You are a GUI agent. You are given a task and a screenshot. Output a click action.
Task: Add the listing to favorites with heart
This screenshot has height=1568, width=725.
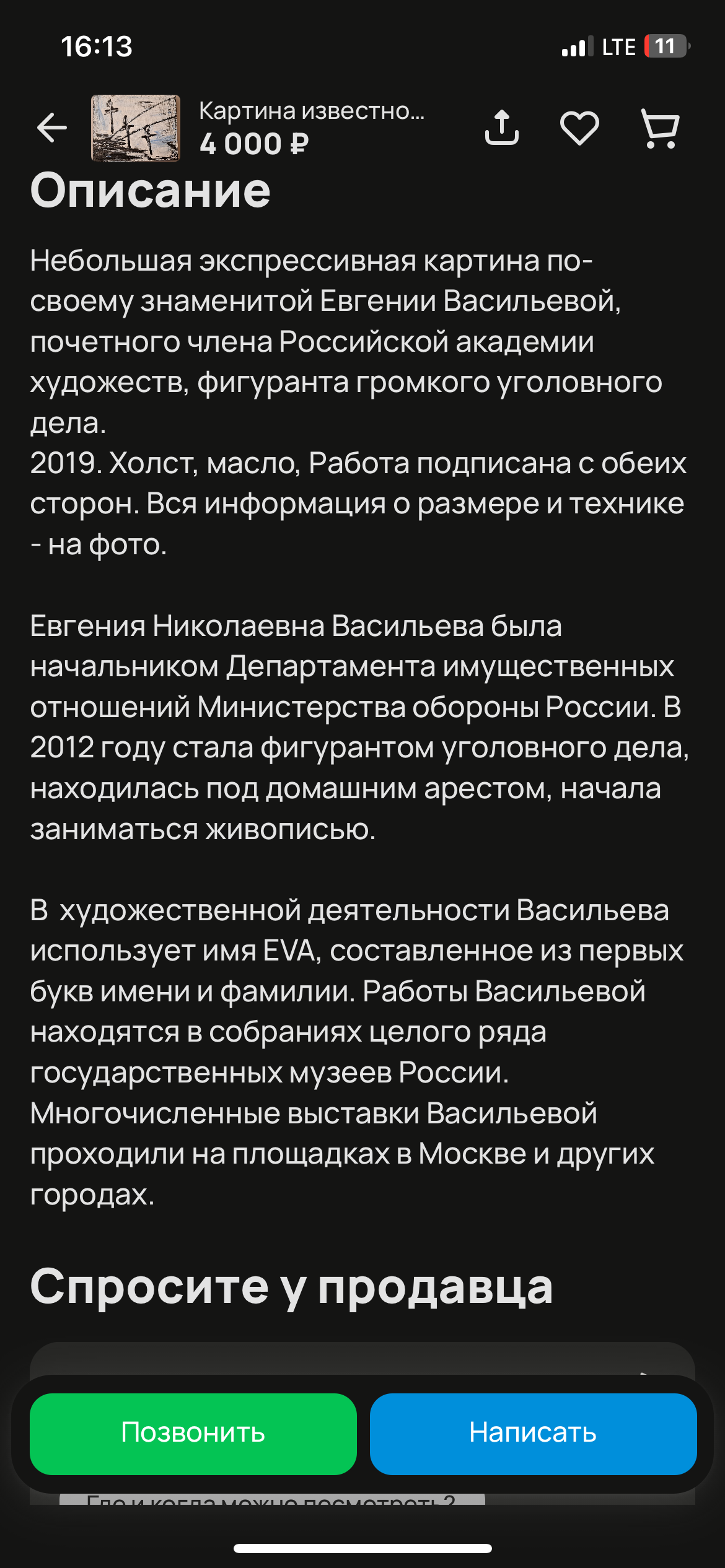(579, 128)
